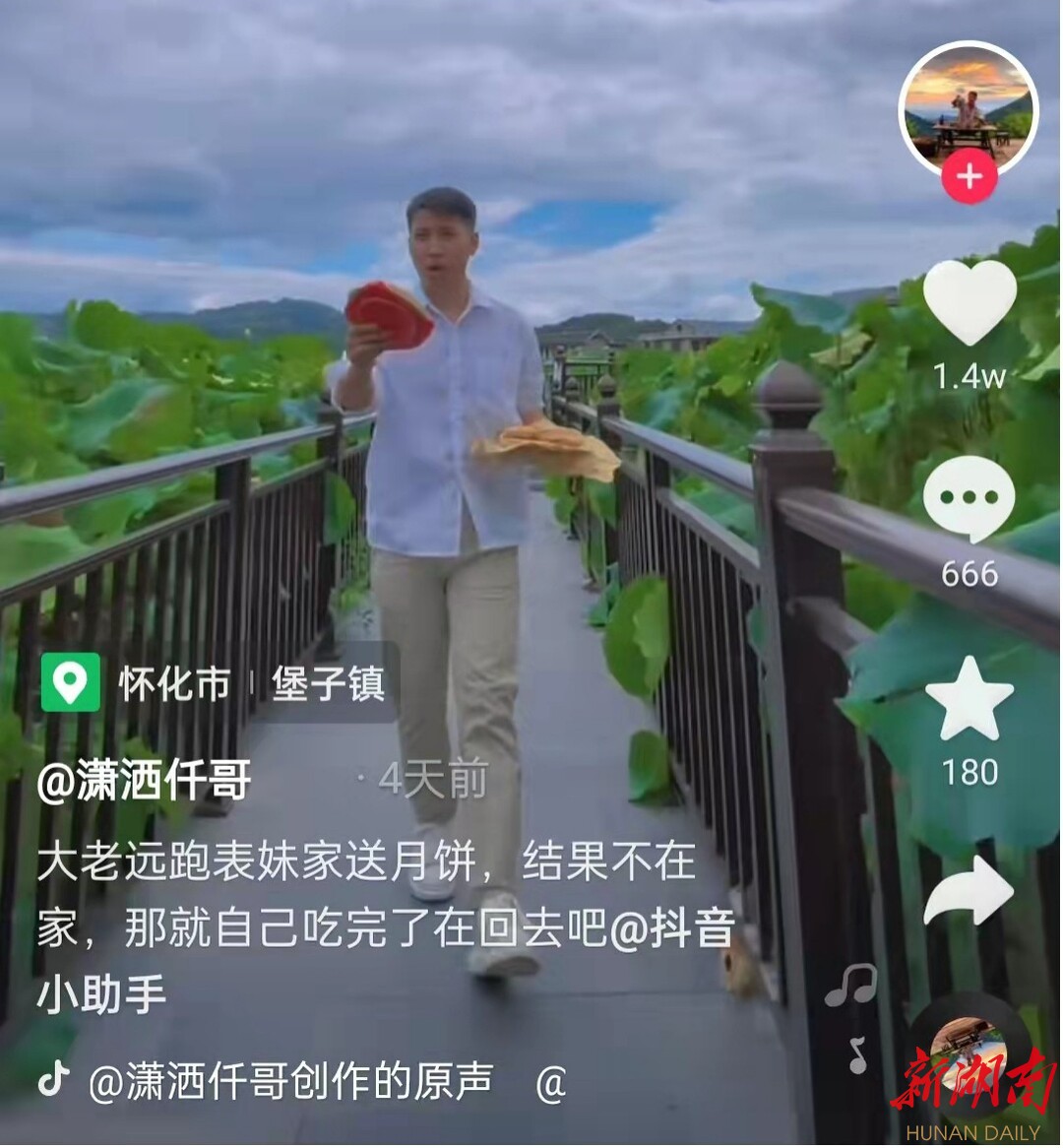Open the 怀化市 堡子镇 location tag
Viewport: 1063px width, 1148px height.
pyautogui.click(x=215, y=682)
